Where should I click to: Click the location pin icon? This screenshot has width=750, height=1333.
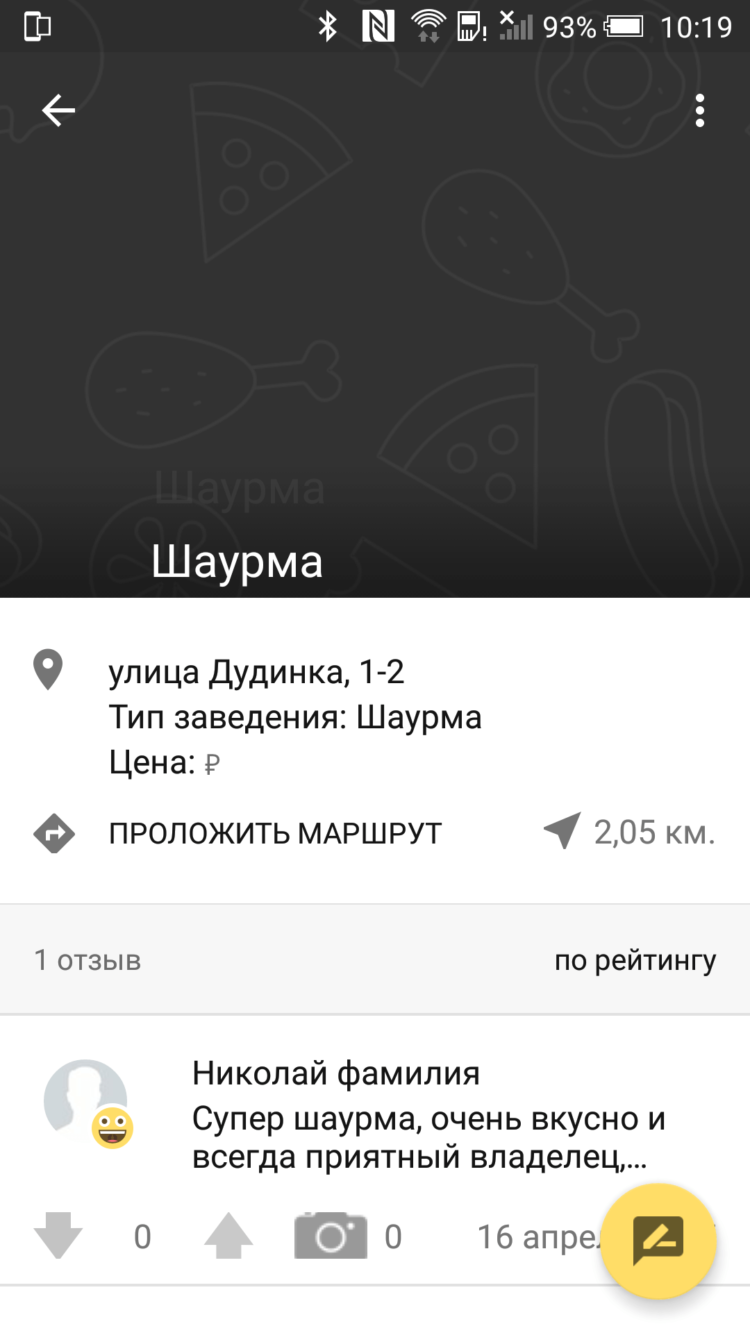click(47, 668)
